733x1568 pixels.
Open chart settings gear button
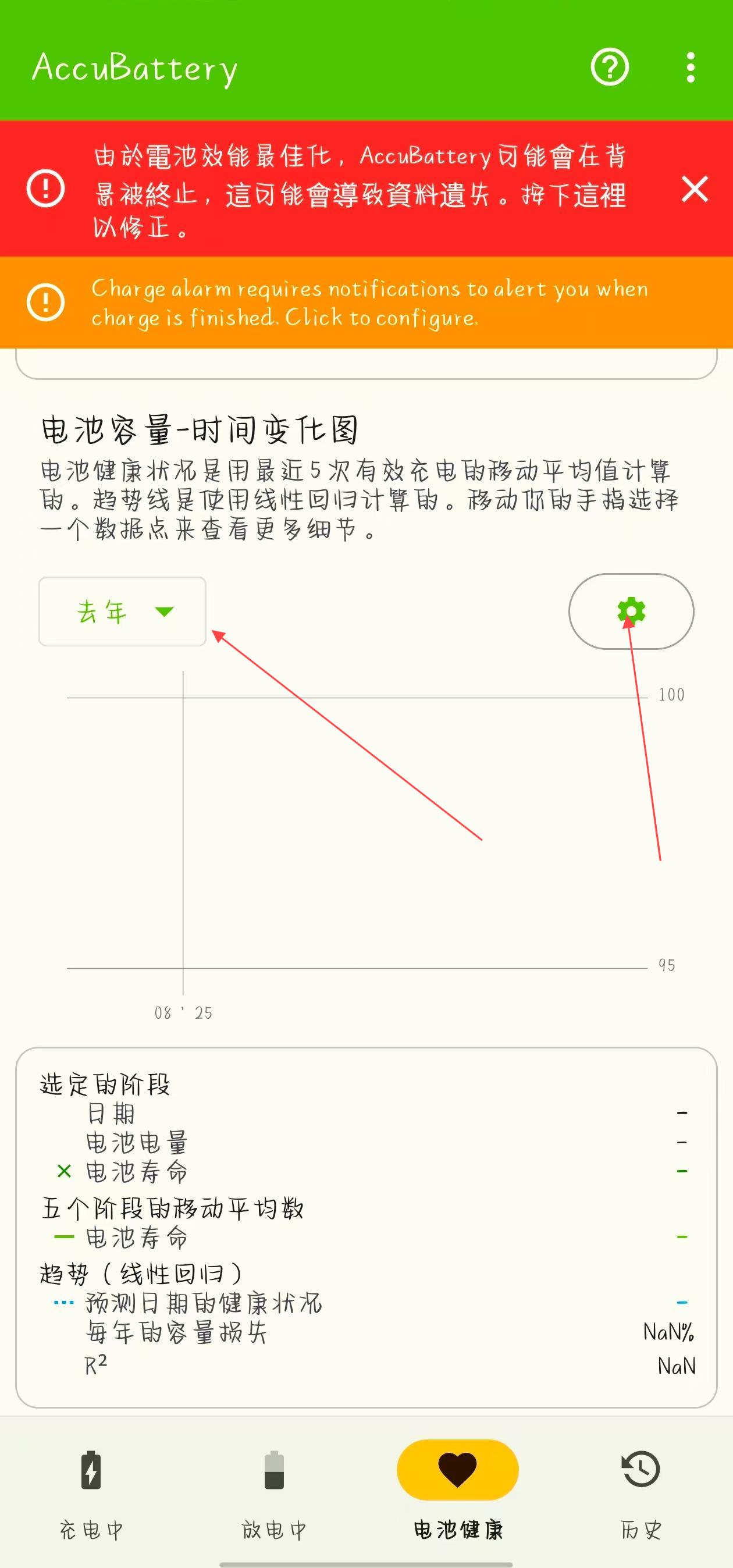pos(631,611)
